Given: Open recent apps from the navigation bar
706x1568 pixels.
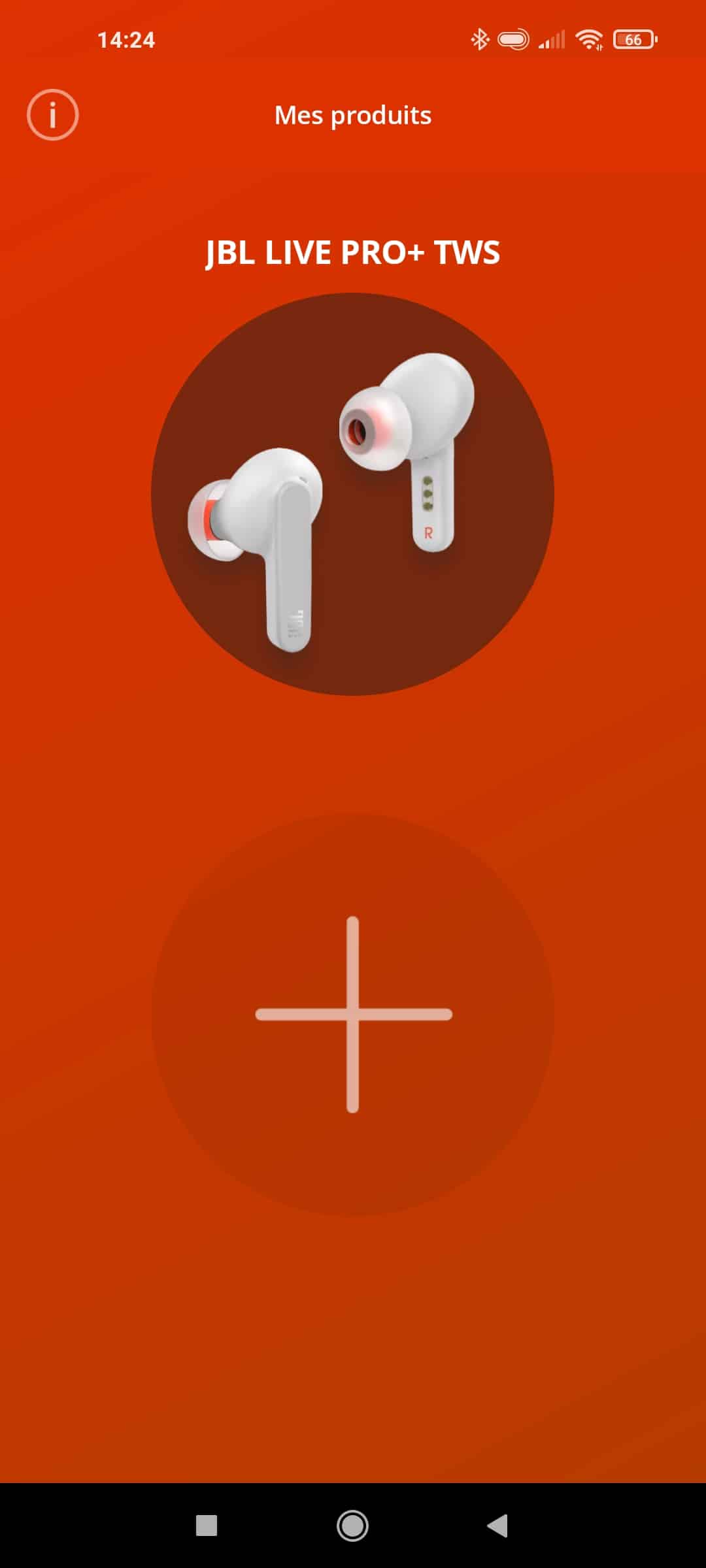Looking at the screenshot, I should click(x=207, y=1526).
